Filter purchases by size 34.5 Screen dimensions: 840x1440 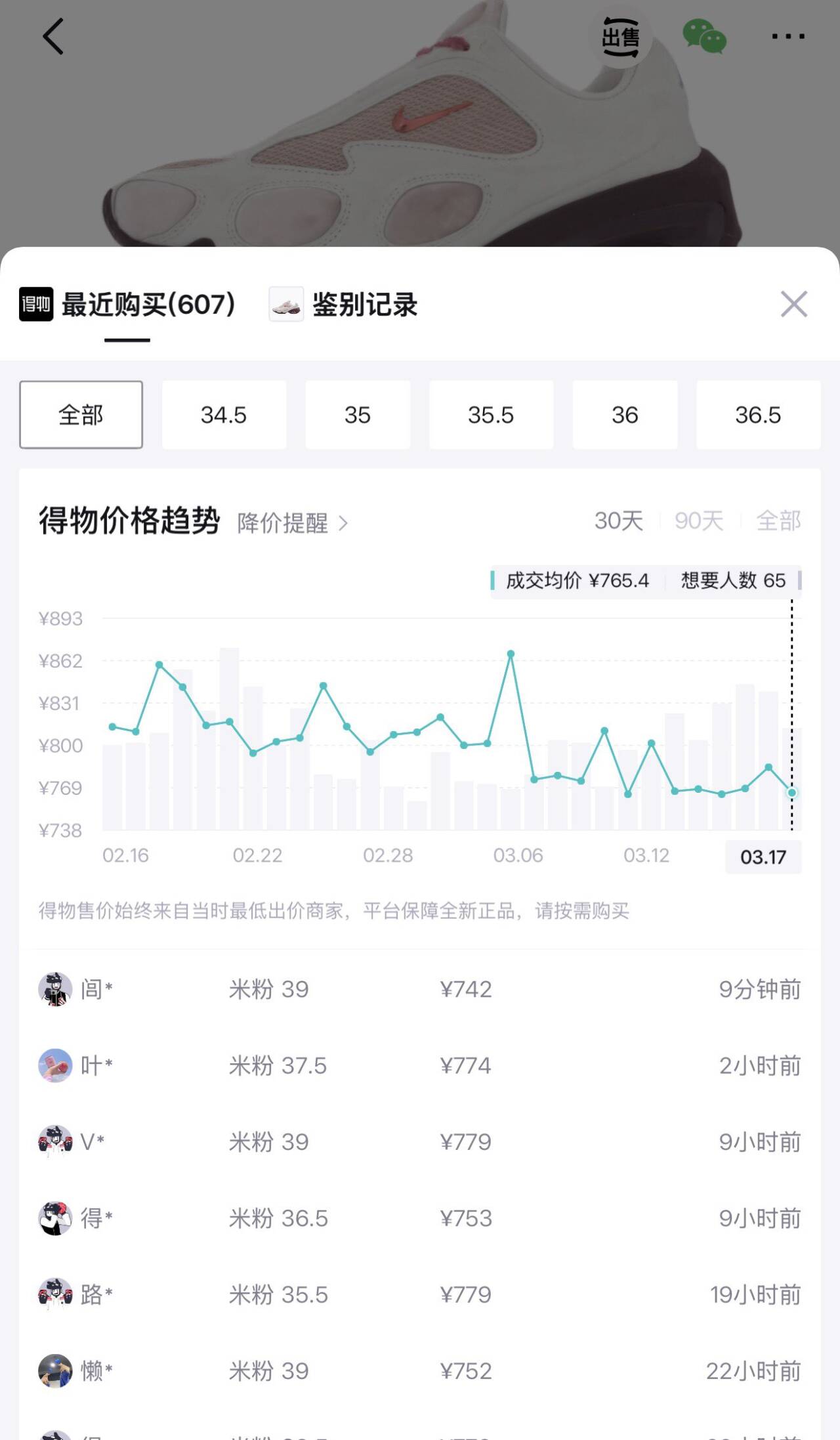coord(224,415)
